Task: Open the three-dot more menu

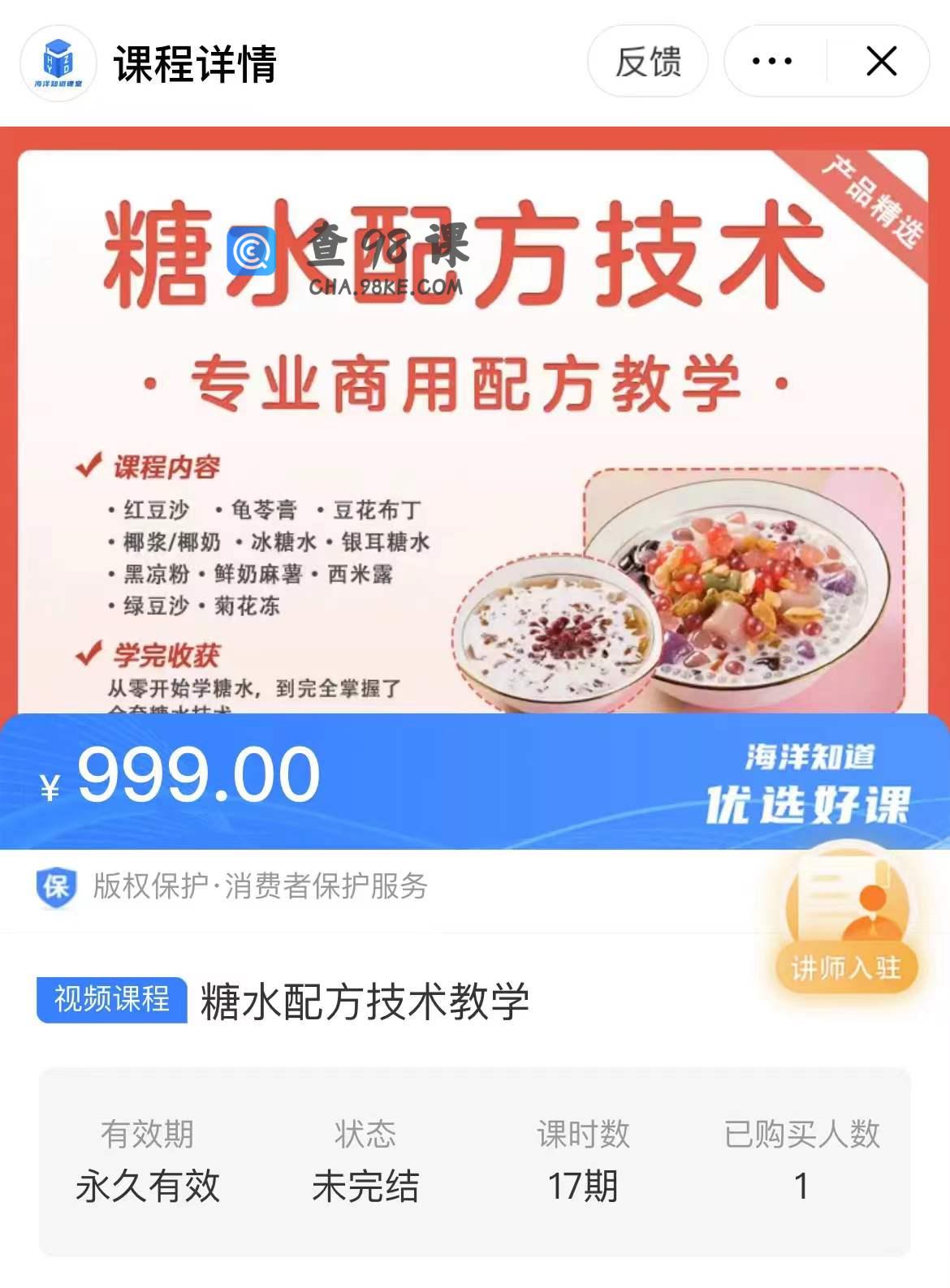Action: point(772,62)
